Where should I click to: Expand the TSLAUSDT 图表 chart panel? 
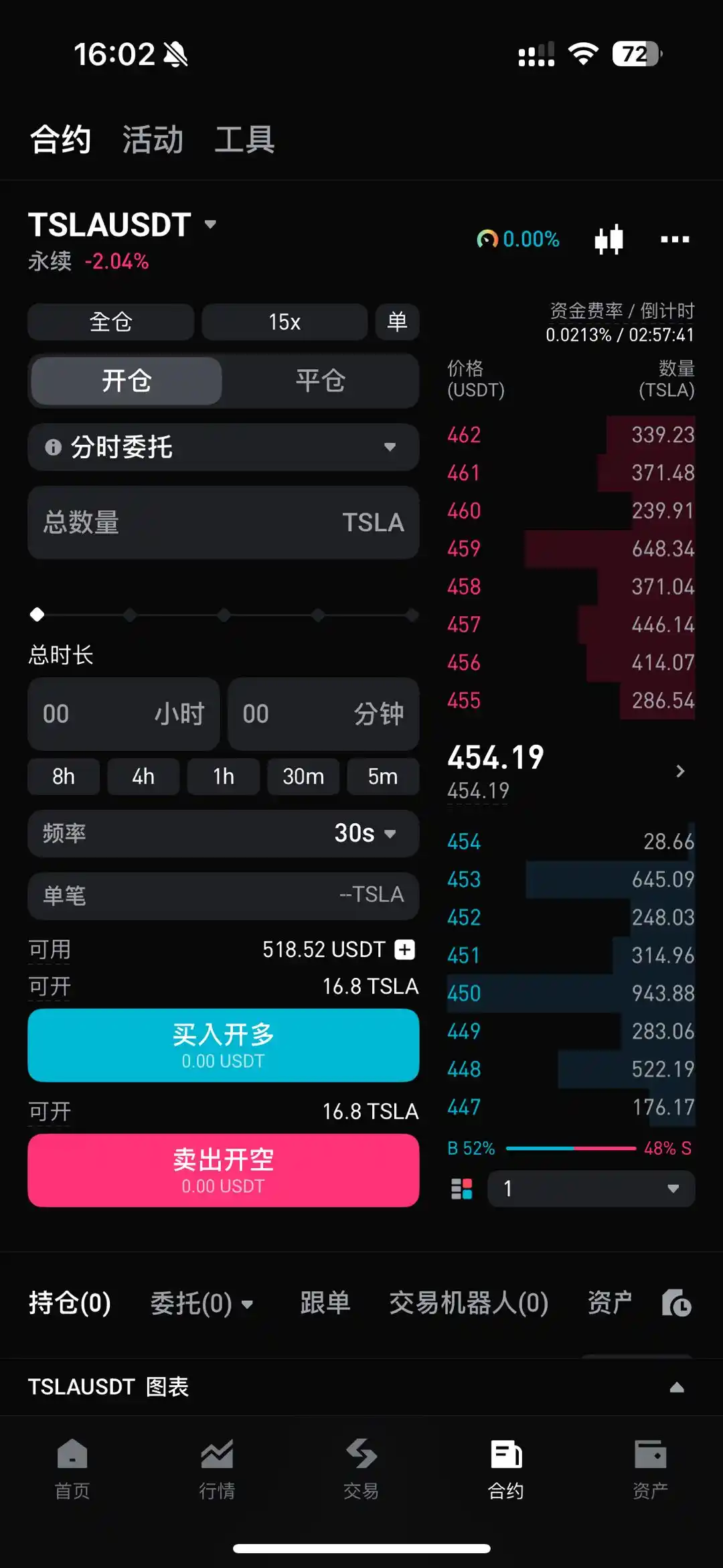(x=677, y=1387)
